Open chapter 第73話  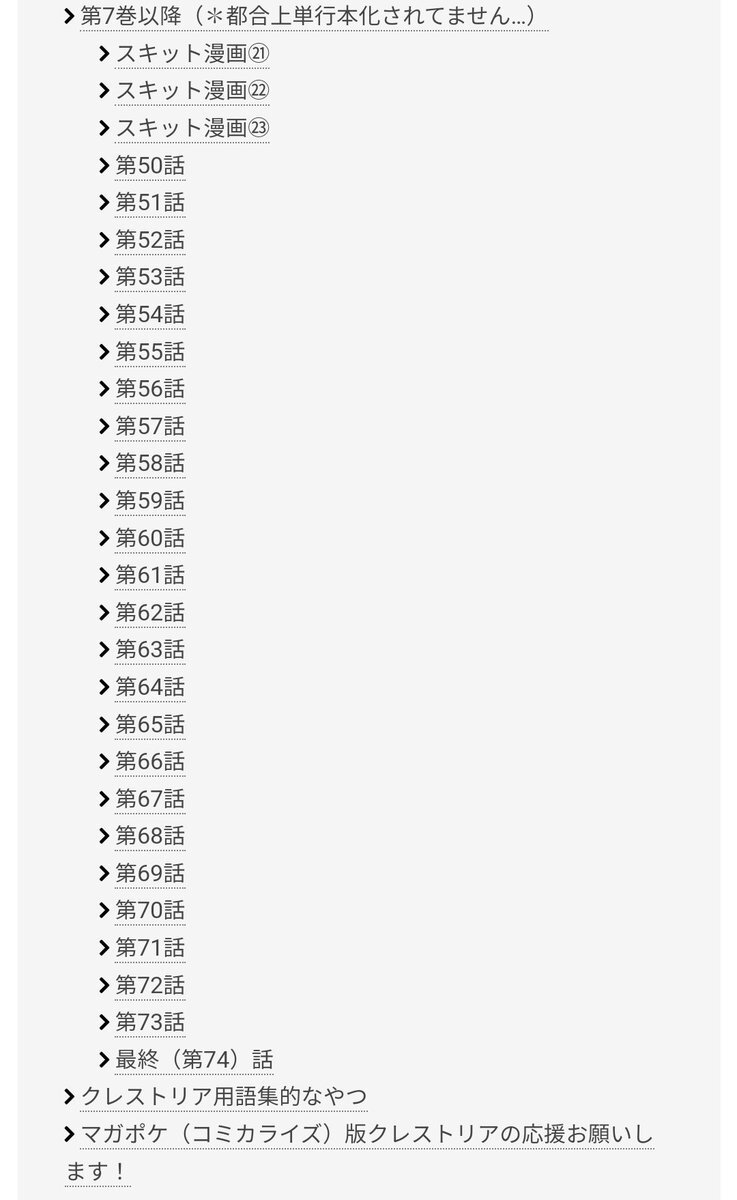pyautogui.click(x=150, y=1022)
